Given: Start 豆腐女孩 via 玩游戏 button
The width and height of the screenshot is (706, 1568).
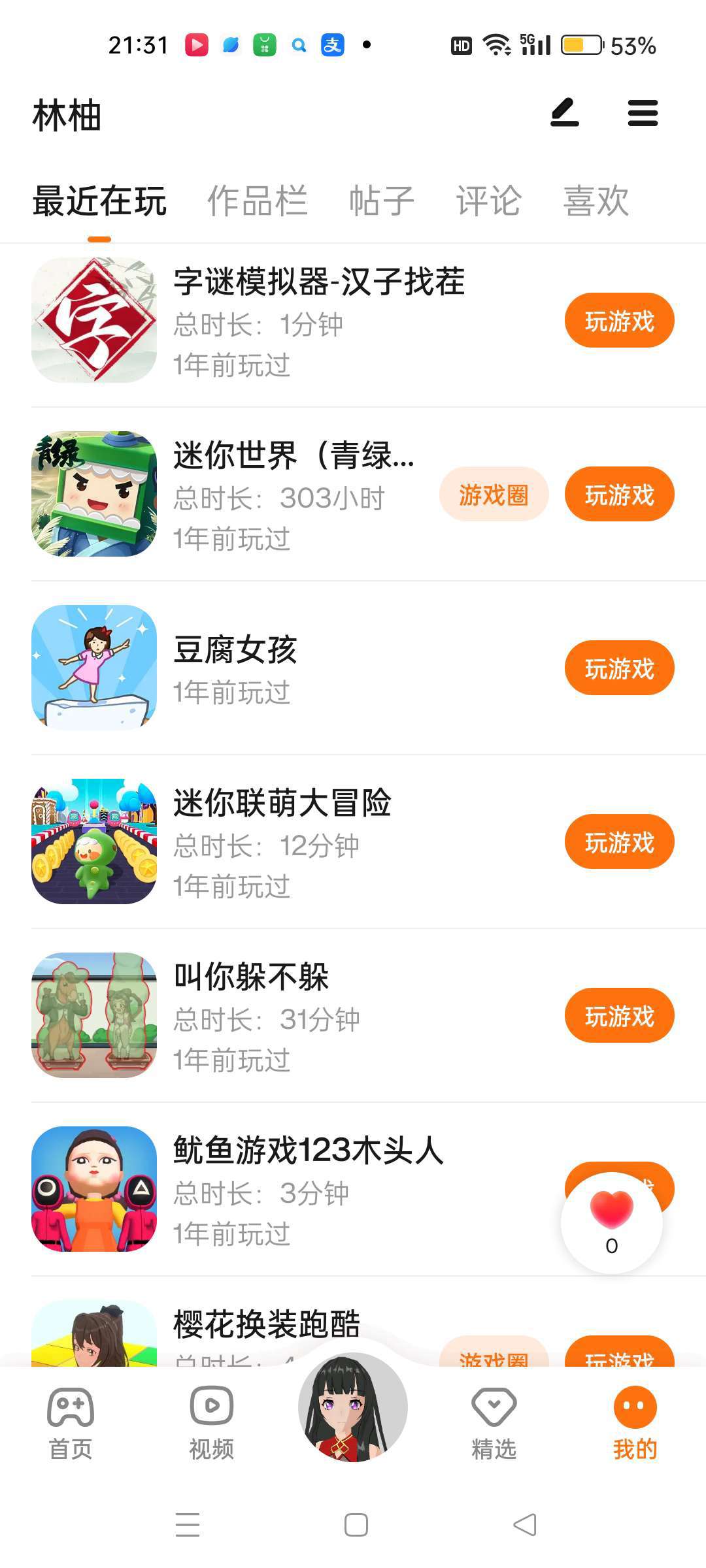Looking at the screenshot, I should [x=619, y=668].
